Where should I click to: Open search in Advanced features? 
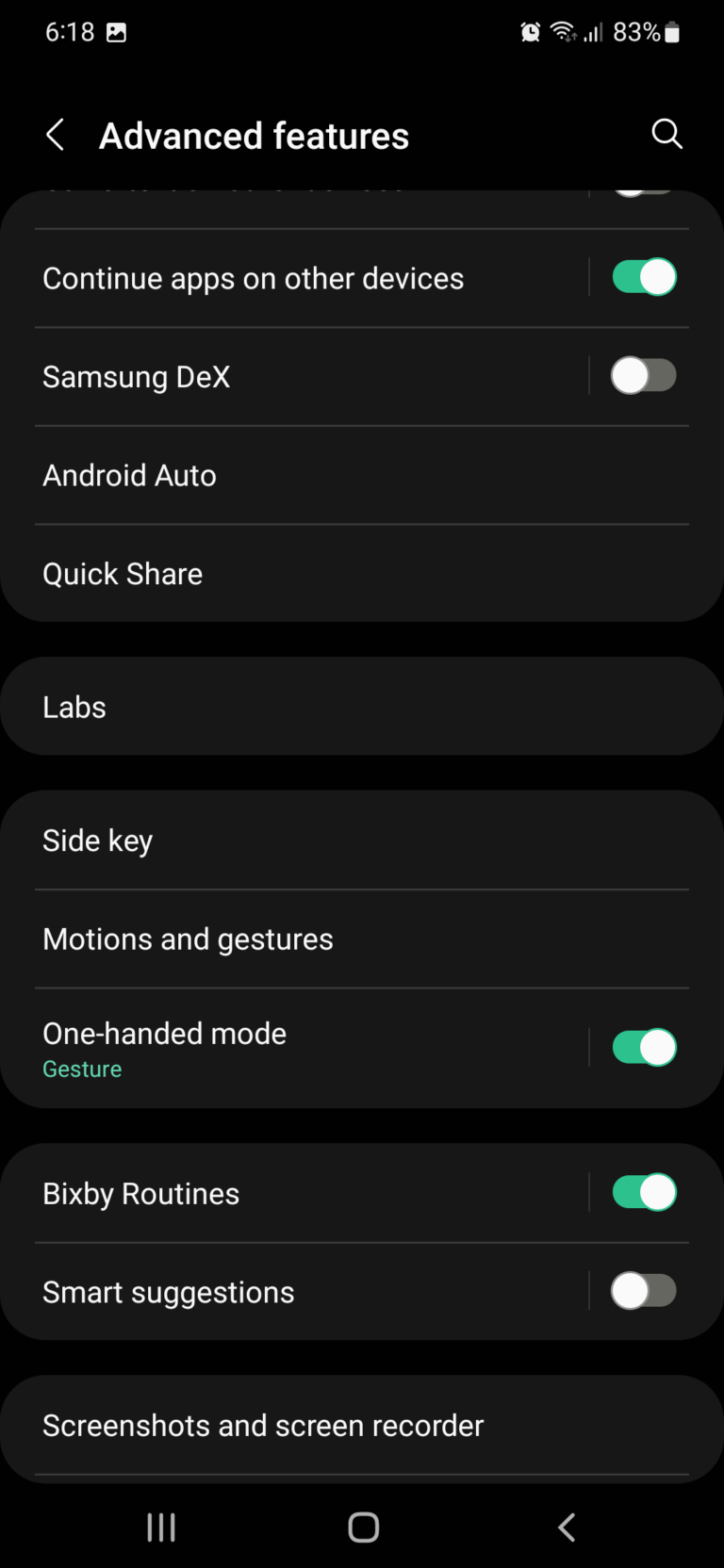(667, 134)
